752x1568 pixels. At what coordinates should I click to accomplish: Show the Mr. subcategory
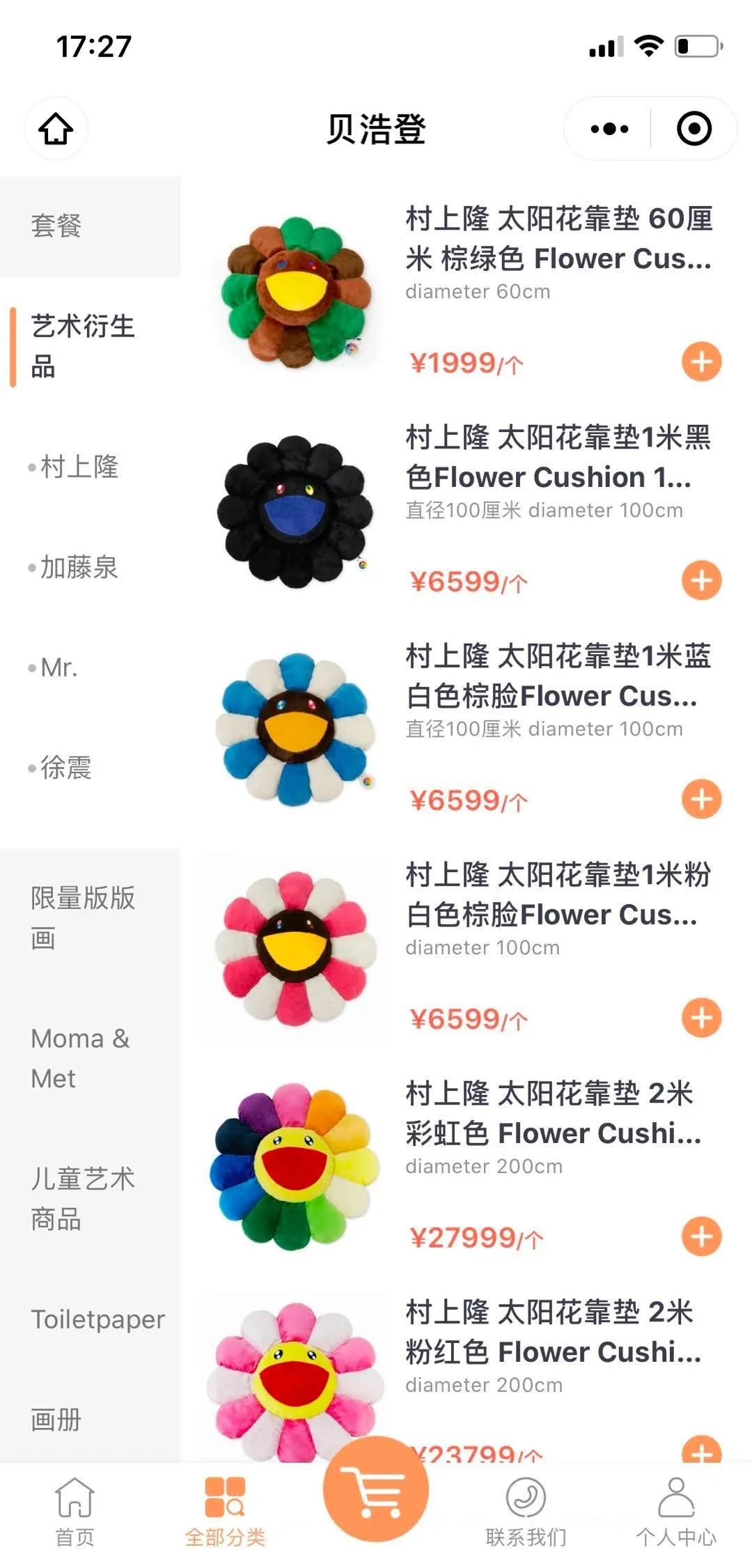(59, 668)
